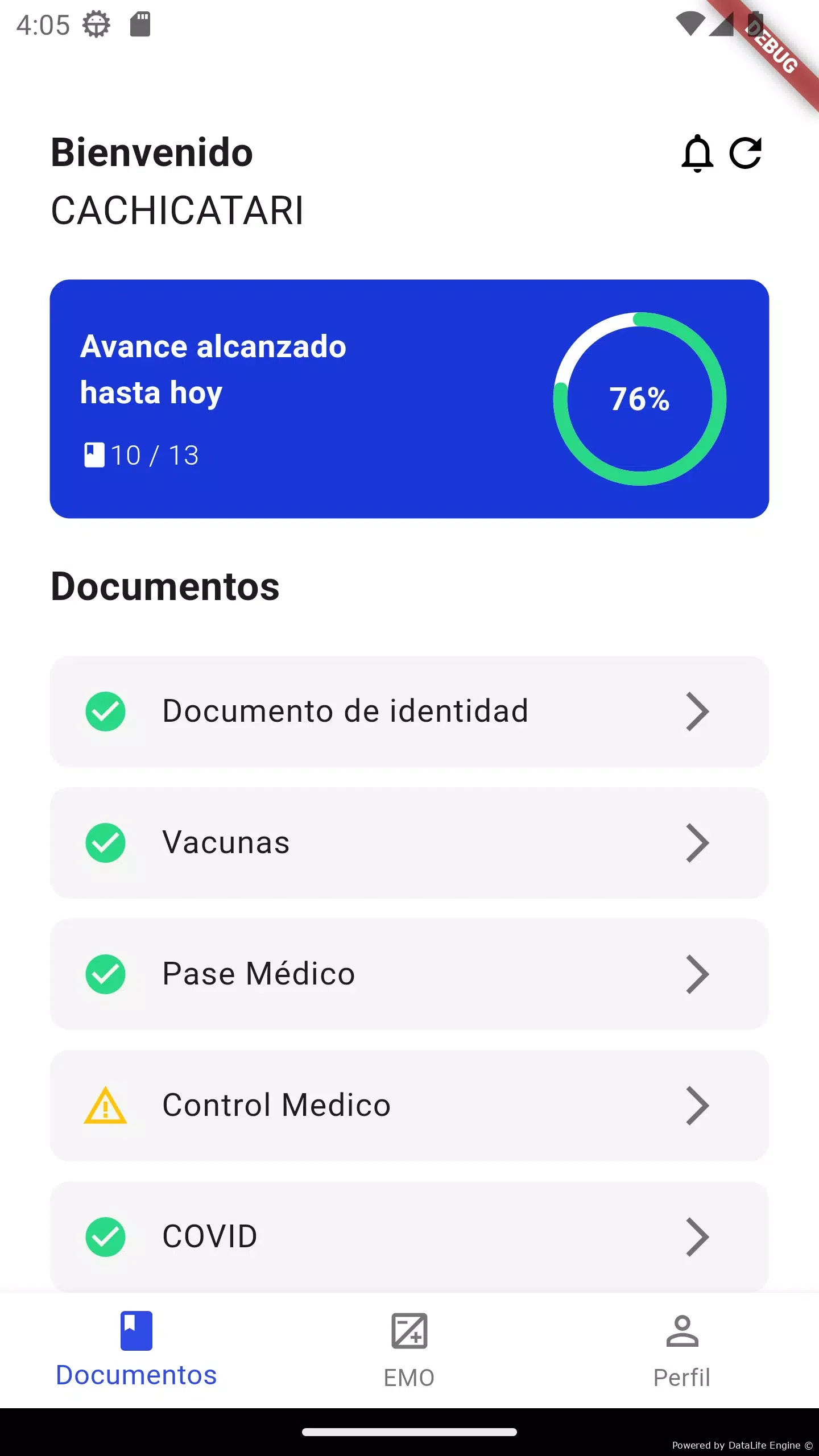
Task: Open Documento de identidad
Action: 409,712
